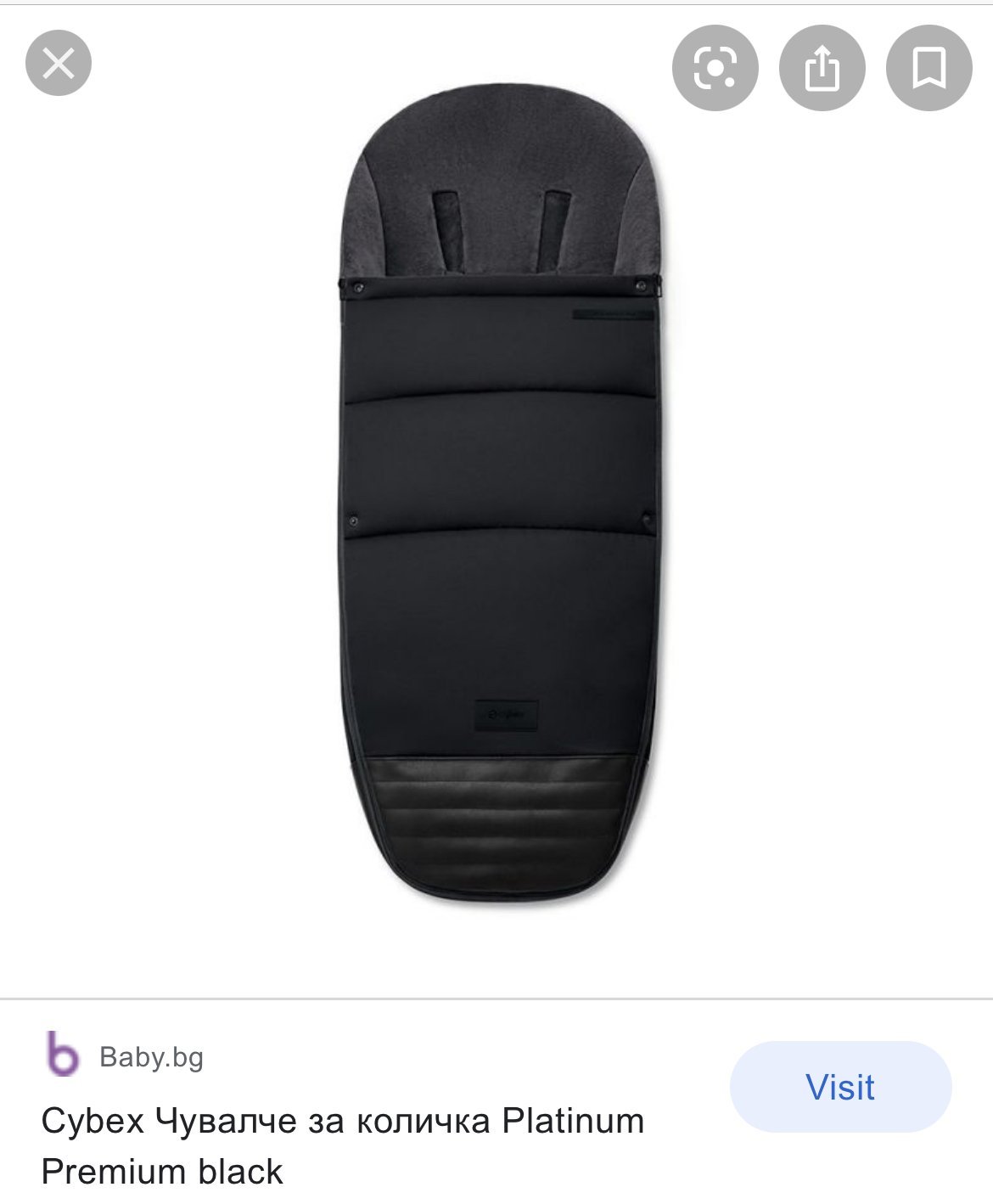This screenshot has height=1204, width=993.
Task: Search this image with Lens
Action: tap(715, 68)
